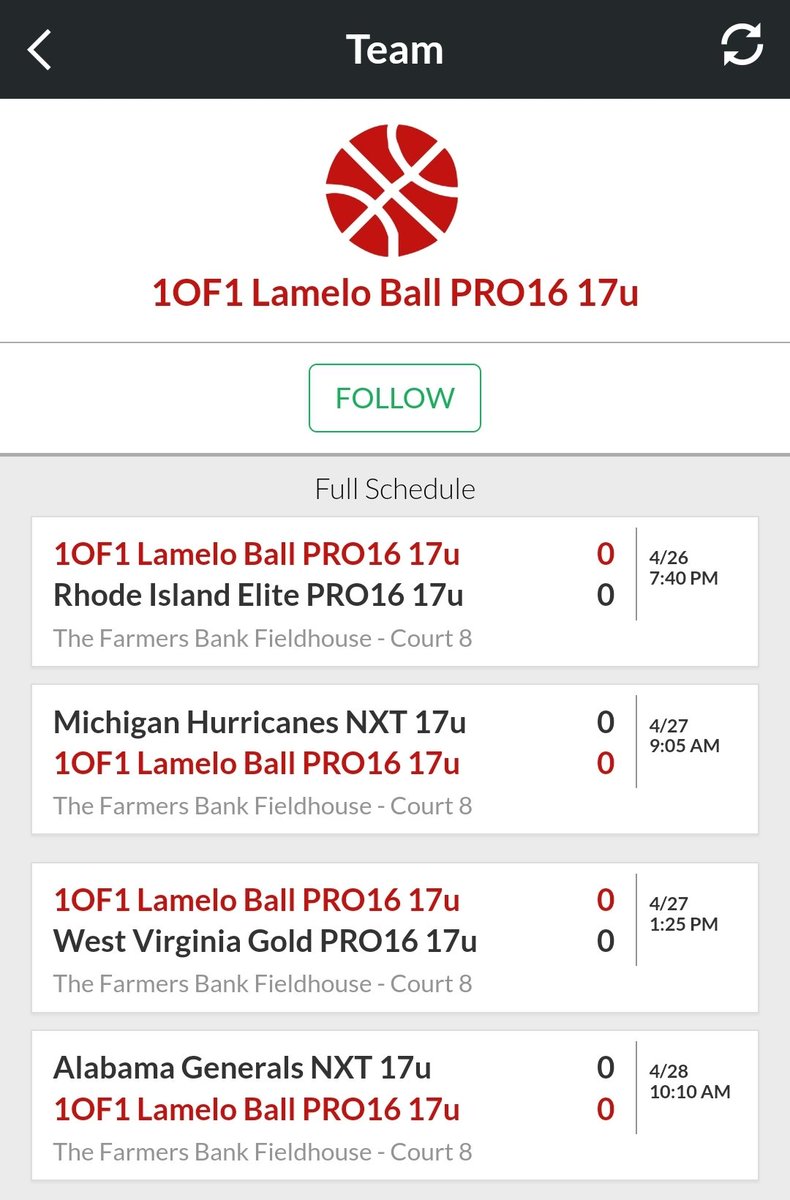This screenshot has height=1200, width=790.
Task: Follow the 1OF1 Lamelo Ball team
Action: pos(395,398)
